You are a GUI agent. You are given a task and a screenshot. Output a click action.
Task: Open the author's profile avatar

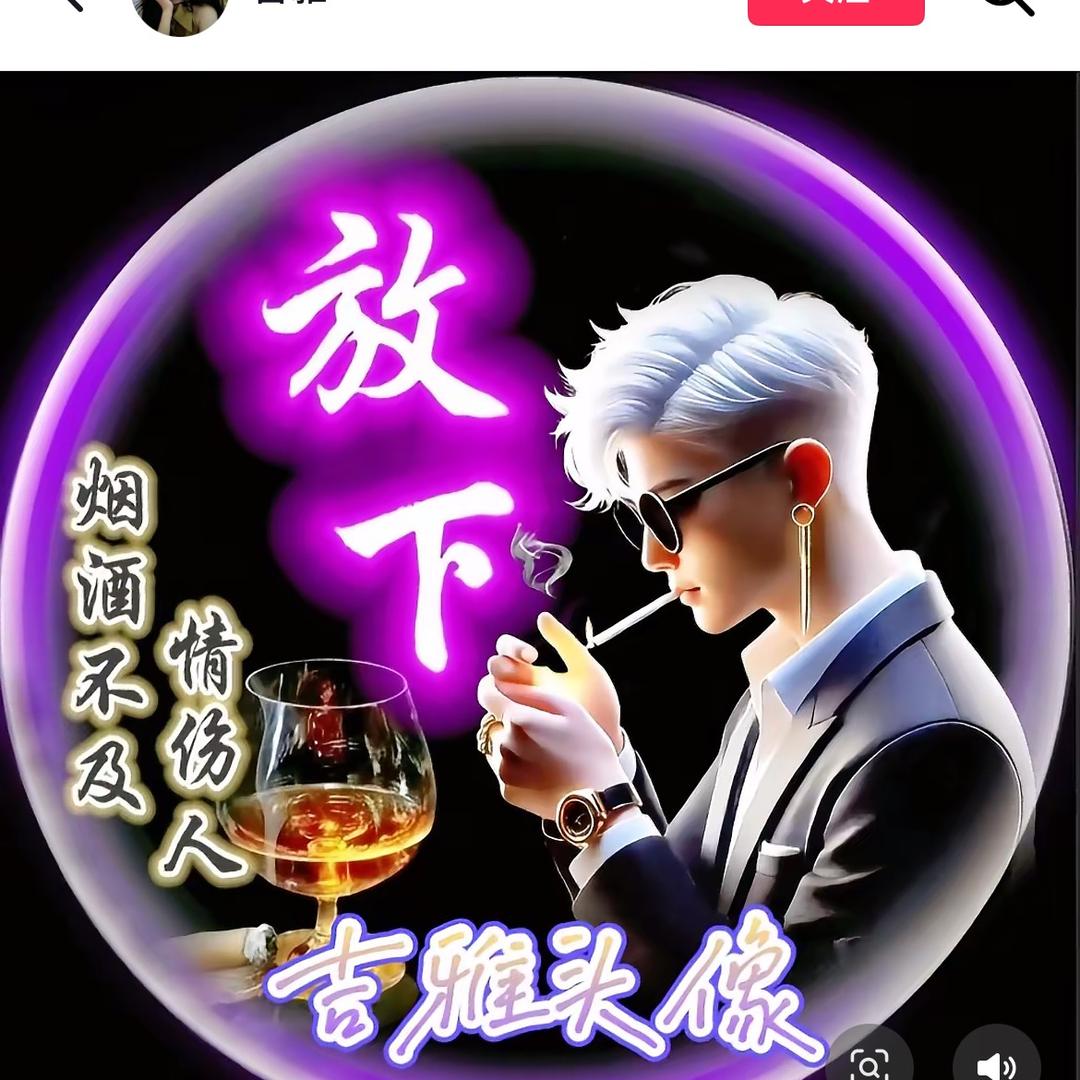coord(181,12)
